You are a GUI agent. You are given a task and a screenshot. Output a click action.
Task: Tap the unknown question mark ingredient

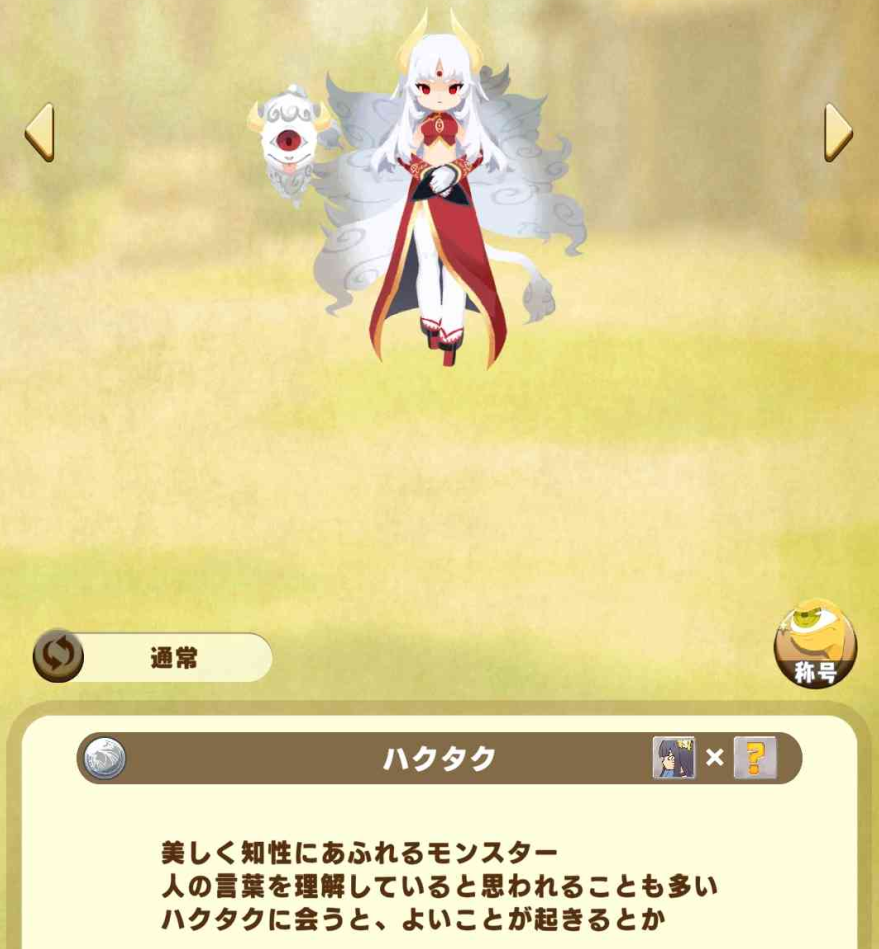click(755, 758)
